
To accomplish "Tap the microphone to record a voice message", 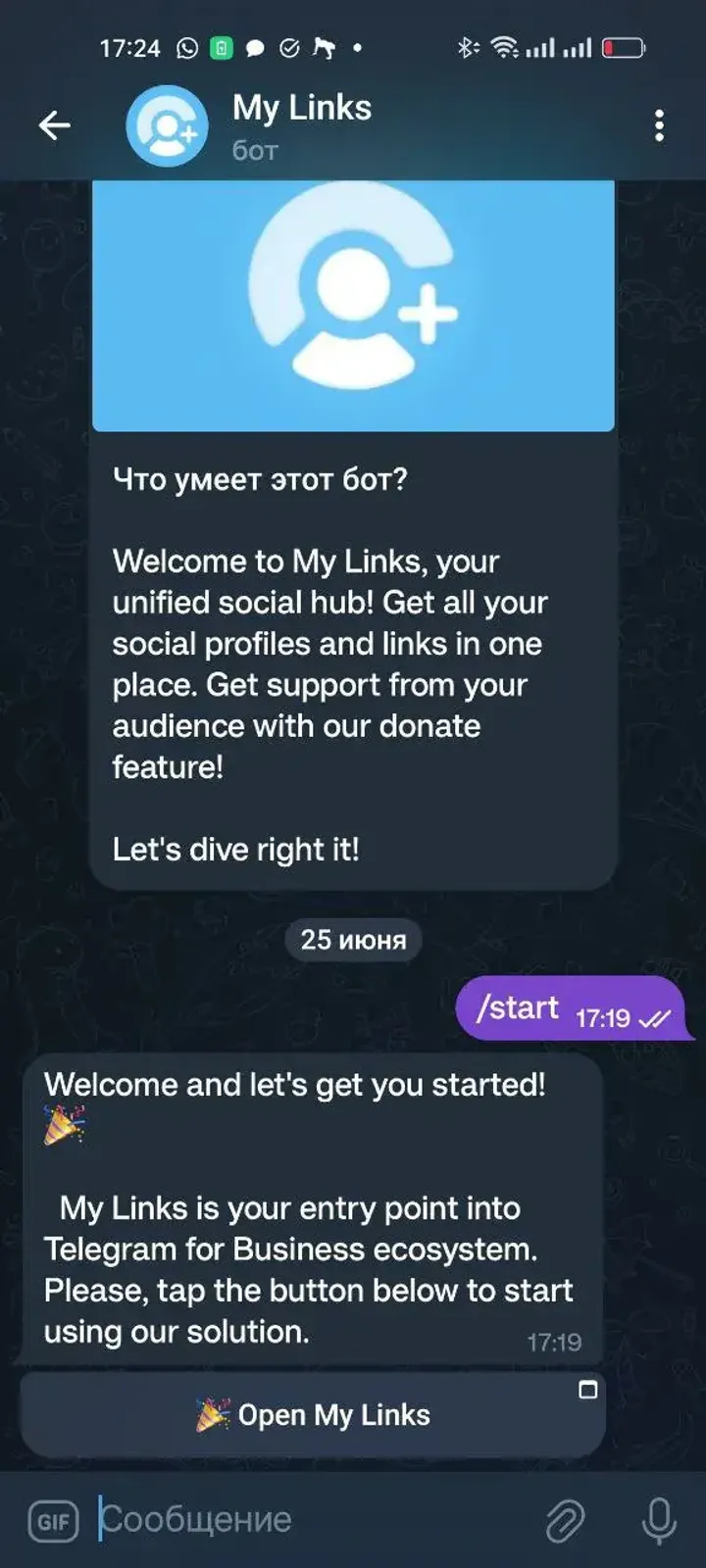I will pos(659,1518).
